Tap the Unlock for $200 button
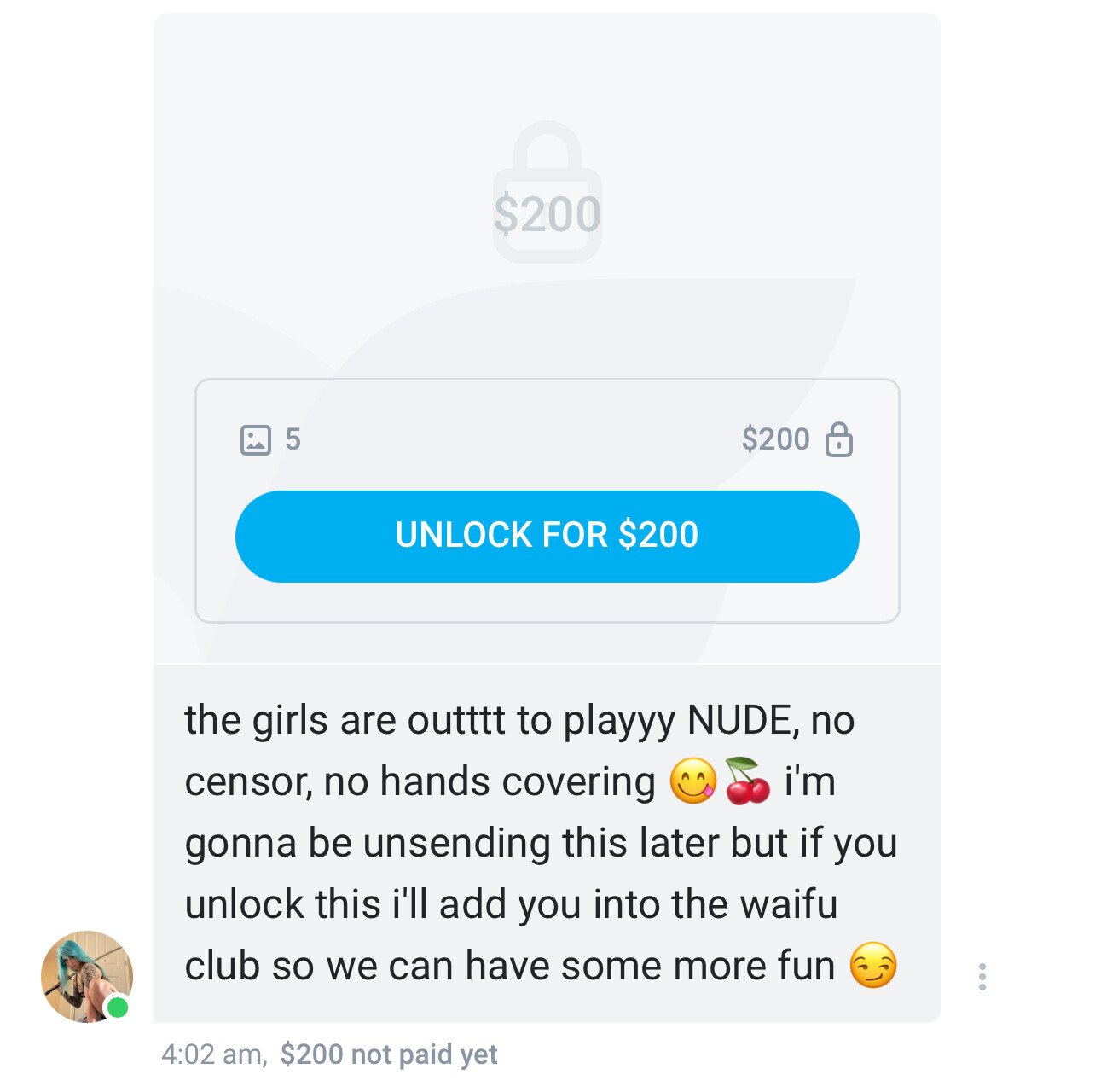Image resolution: width=1095 pixels, height=1092 pixels. [x=547, y=536]
